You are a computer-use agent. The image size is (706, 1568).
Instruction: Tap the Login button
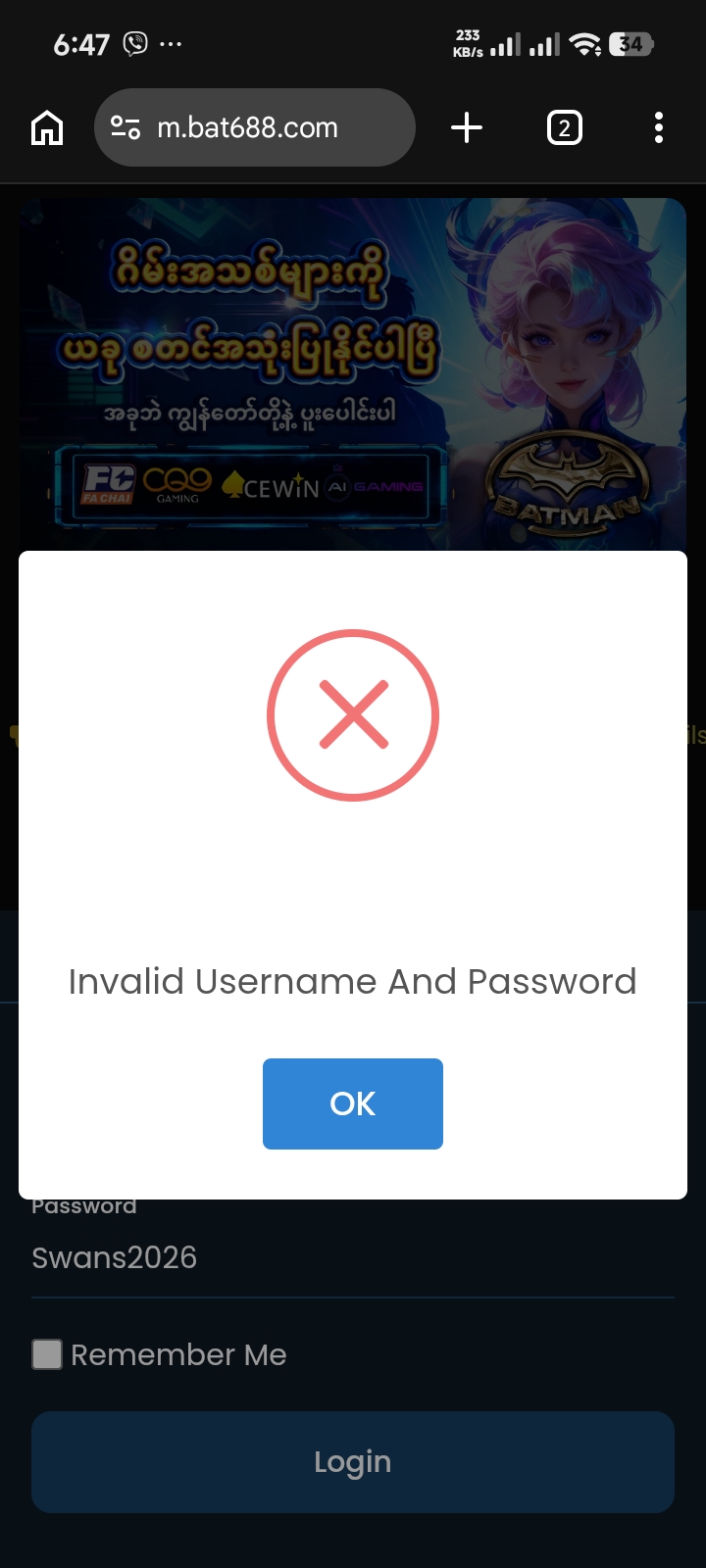point(352,1461)
